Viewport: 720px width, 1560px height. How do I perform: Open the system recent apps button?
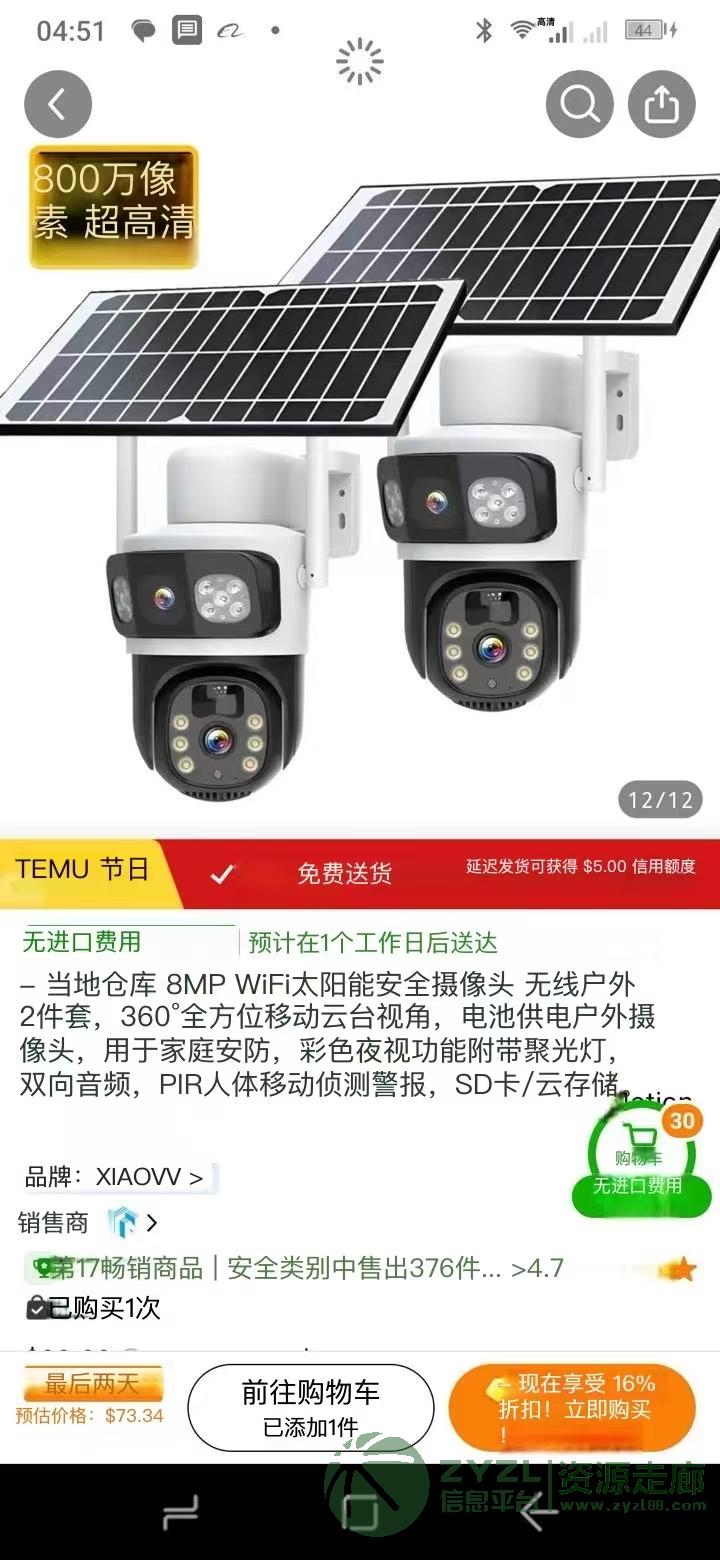coord(180,1512)
